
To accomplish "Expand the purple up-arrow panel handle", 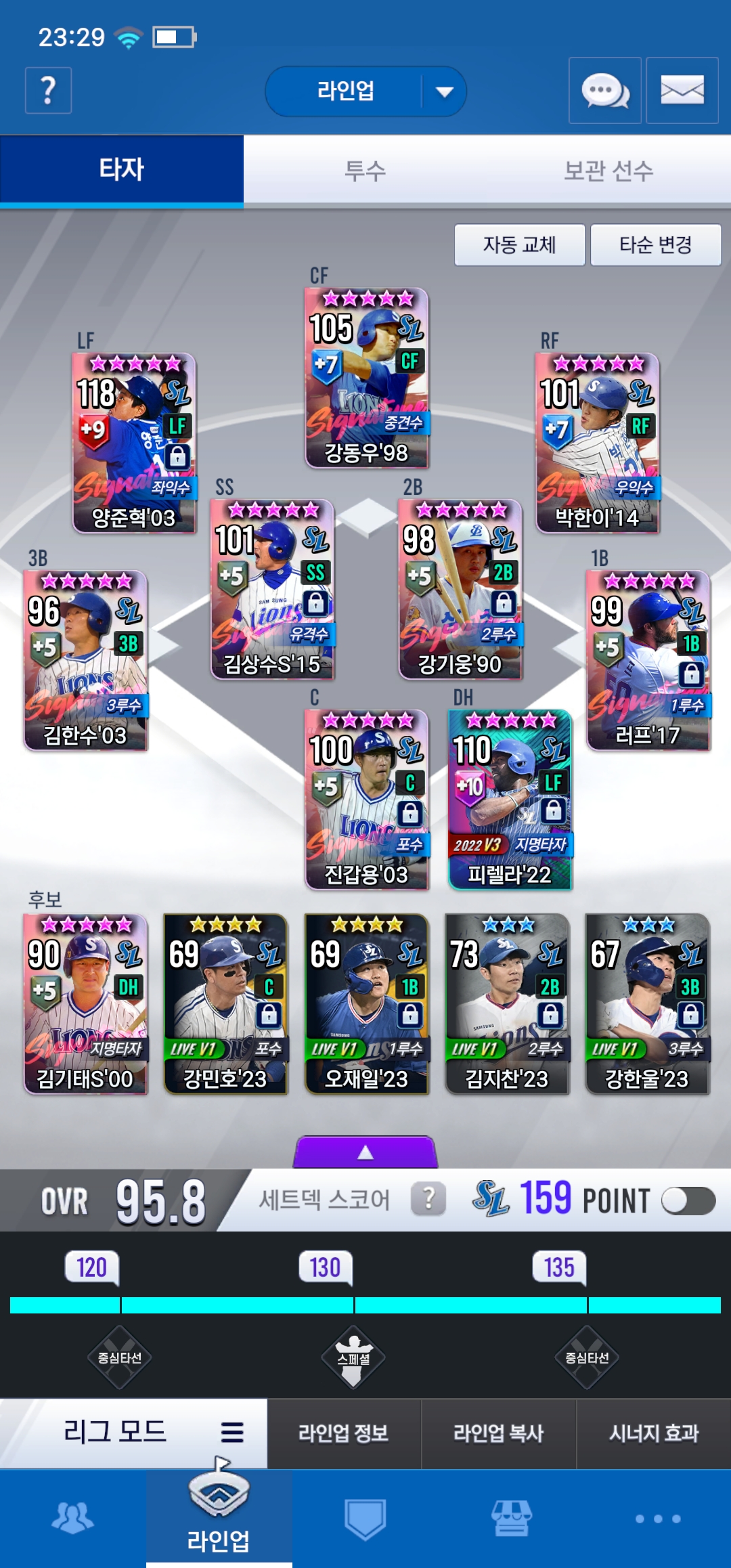I will click(365, 1152).
